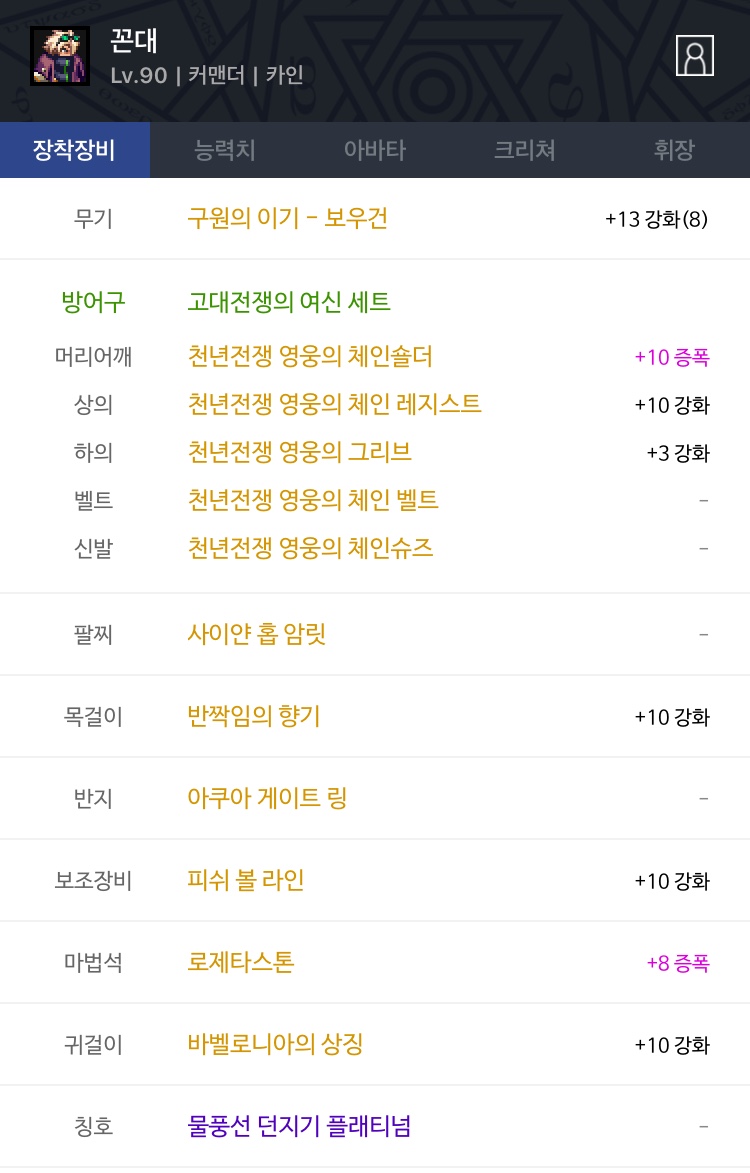
Task: Open earring 바벨로니아의 상징
Action: click(x=275, y=1044)
